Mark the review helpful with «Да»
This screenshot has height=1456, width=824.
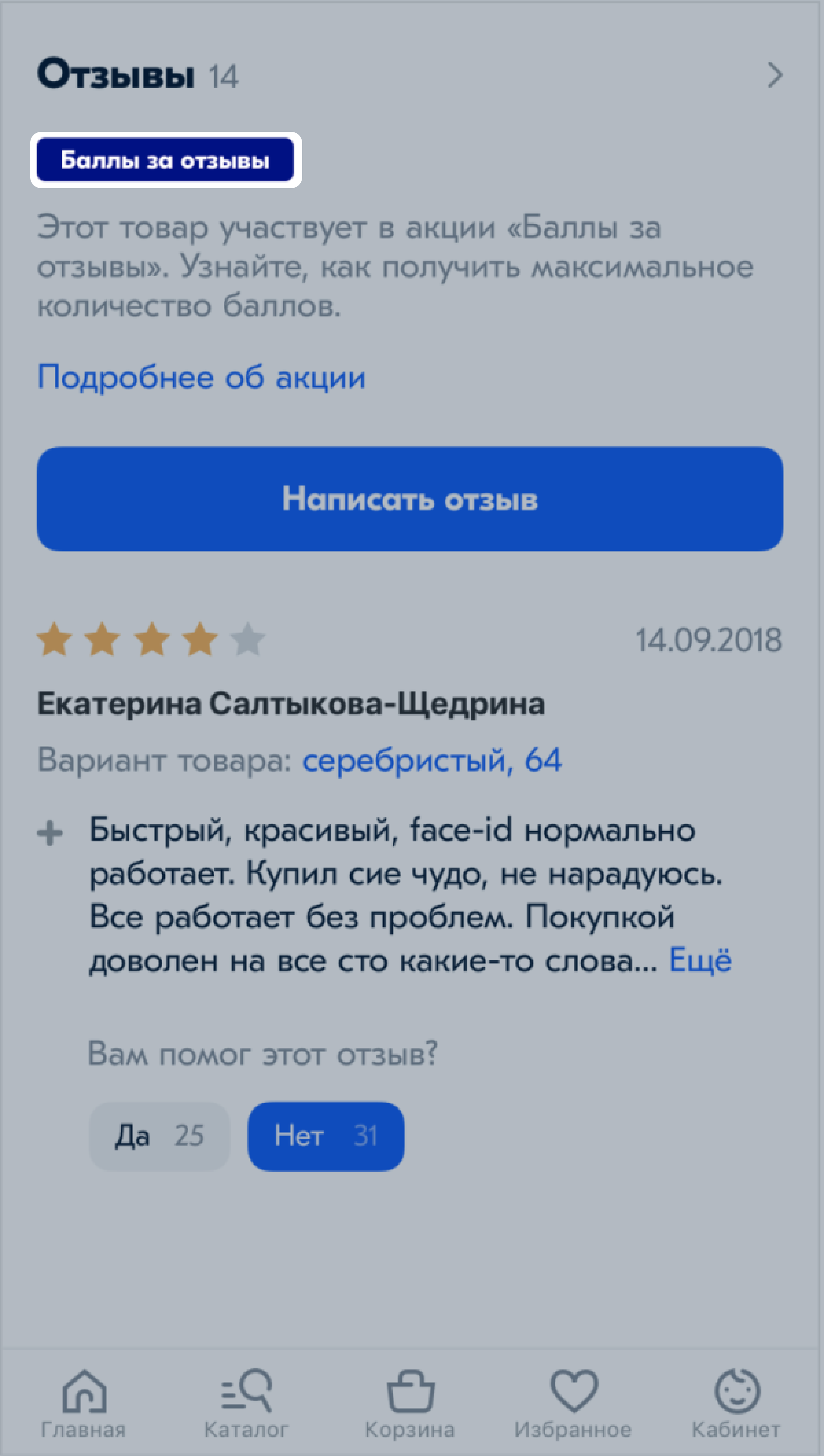(x=160, y=1135)
